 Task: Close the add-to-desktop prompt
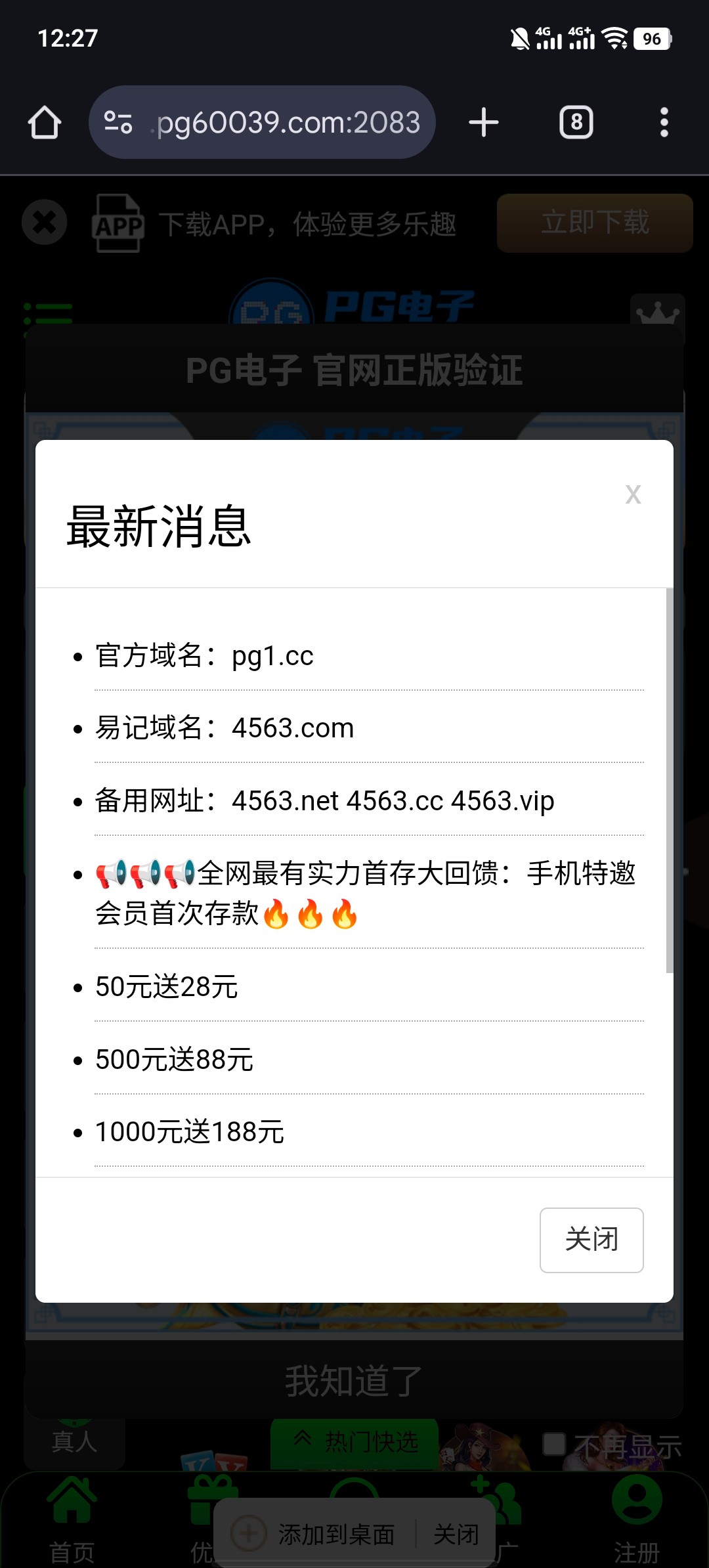pyautogui.click(x=456, y=1534)
